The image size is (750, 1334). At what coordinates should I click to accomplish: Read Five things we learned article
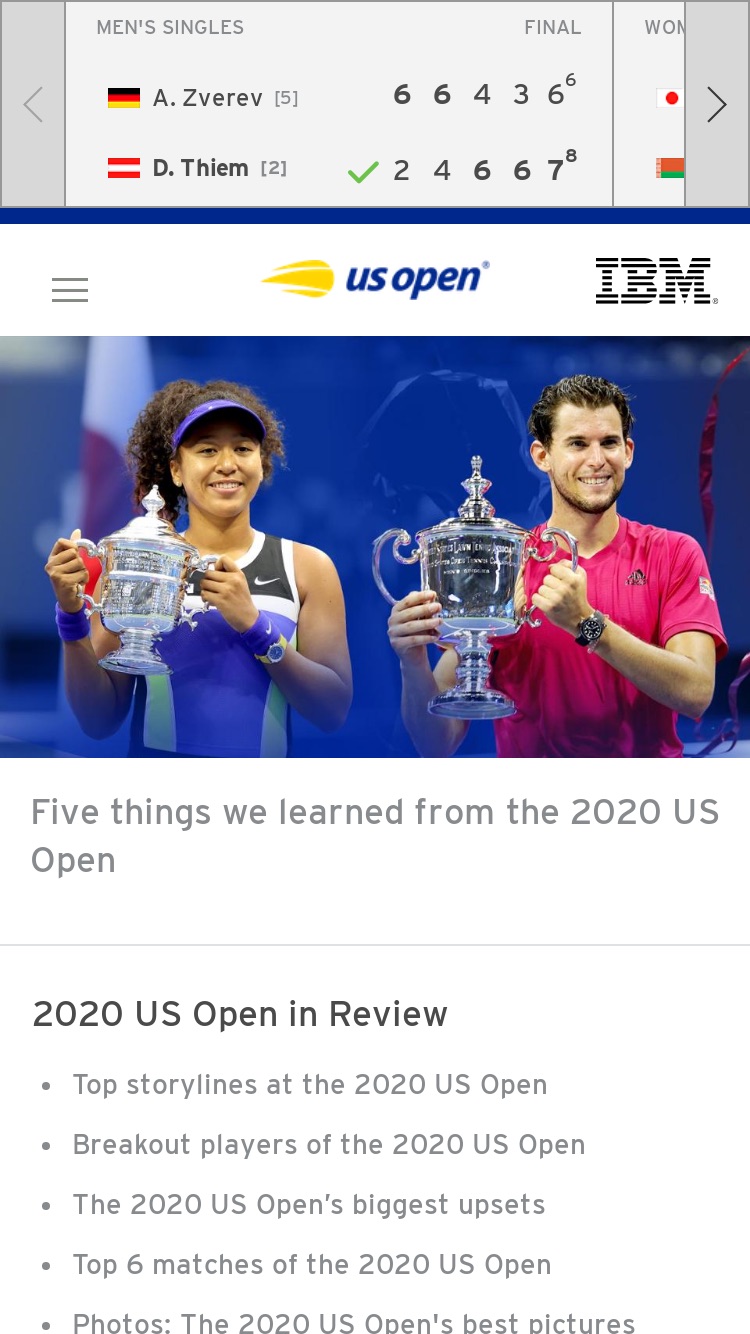[x=375, y=836]
